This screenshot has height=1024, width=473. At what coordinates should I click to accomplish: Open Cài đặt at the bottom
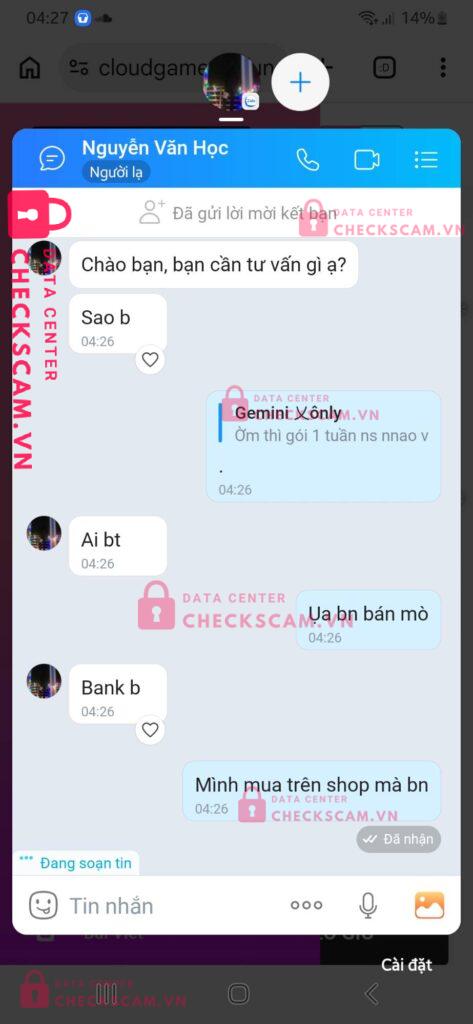tap(406, 965)
